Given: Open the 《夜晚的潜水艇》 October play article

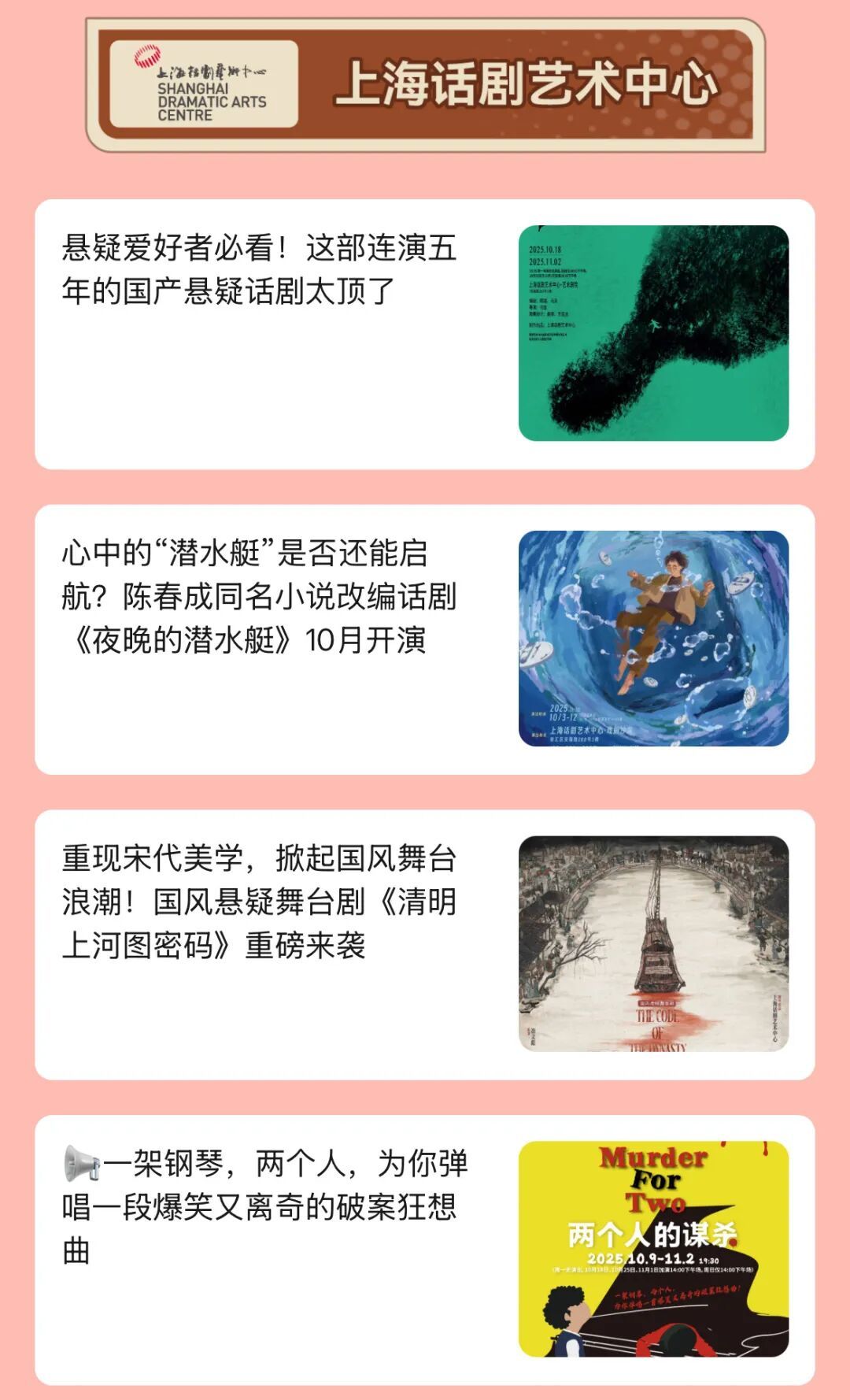Looking at the screenshot, I should (x=260, y=596).
